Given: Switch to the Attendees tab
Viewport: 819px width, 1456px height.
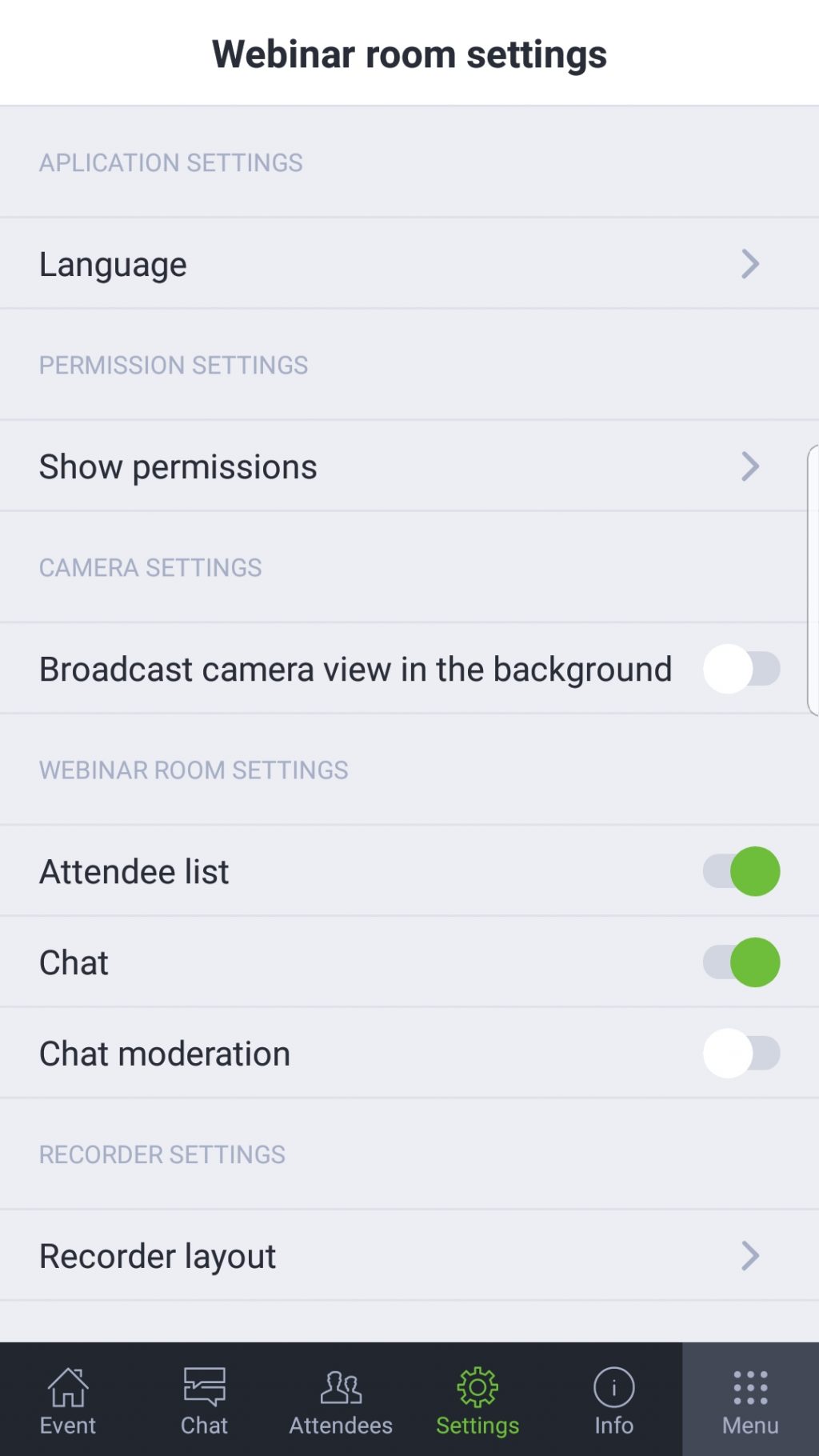Looking at the screenshot, I should click(341, 1400).
